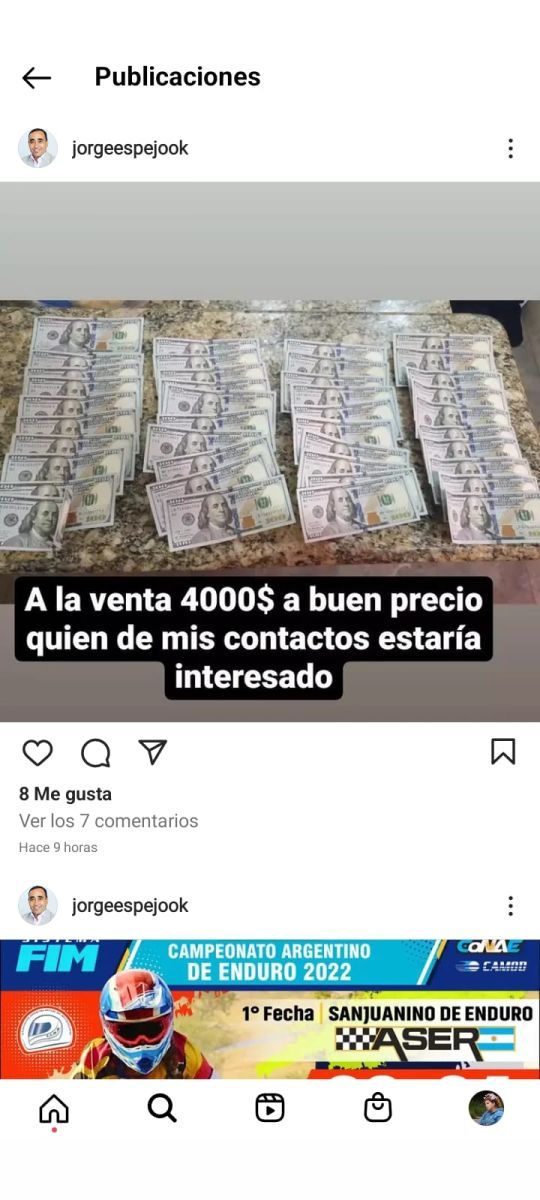View the 7 comments
The height and width of the screenshot is (1200, 540).
(109, 821)
